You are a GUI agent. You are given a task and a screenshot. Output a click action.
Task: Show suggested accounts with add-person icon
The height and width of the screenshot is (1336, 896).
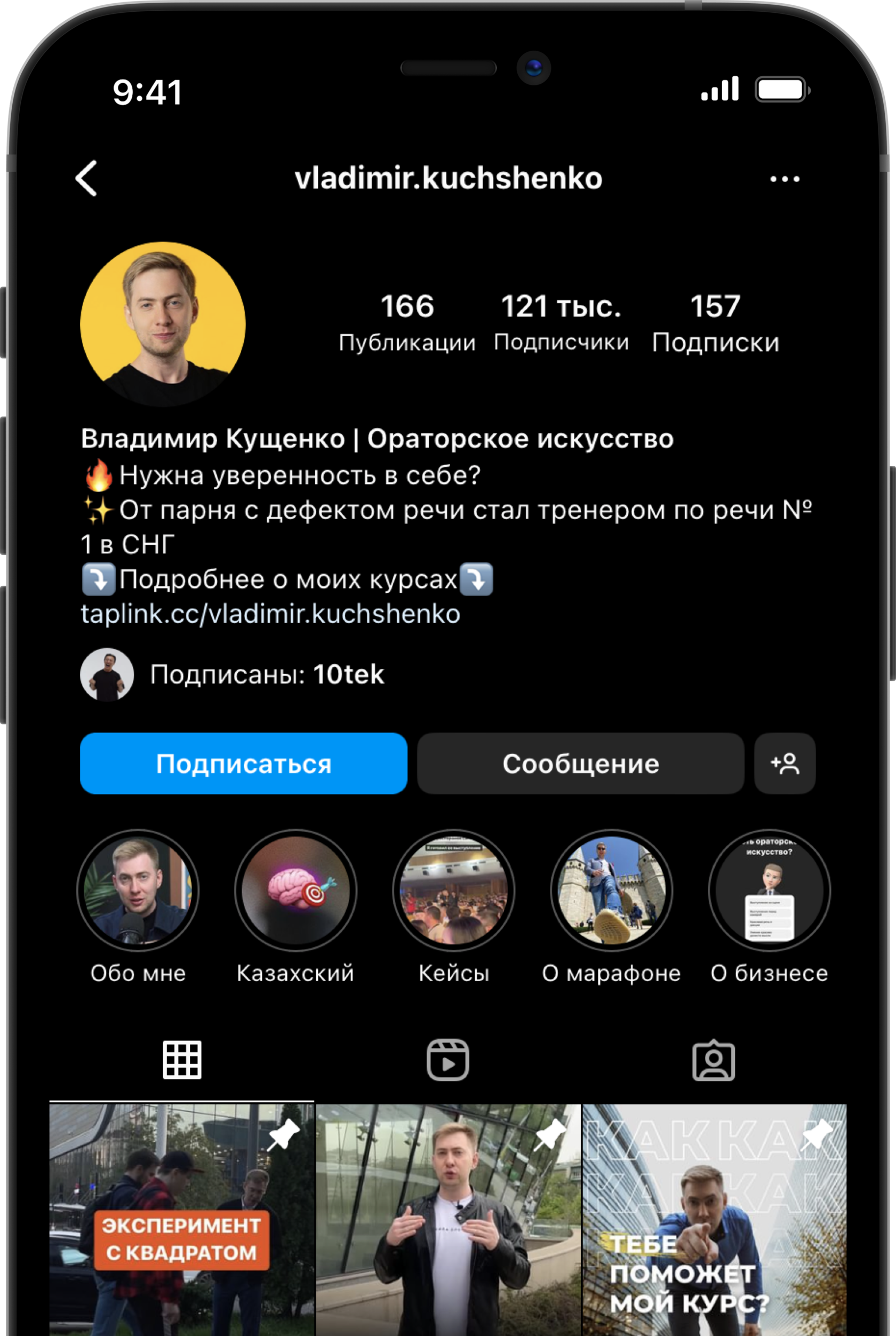[x=784, y=763]
